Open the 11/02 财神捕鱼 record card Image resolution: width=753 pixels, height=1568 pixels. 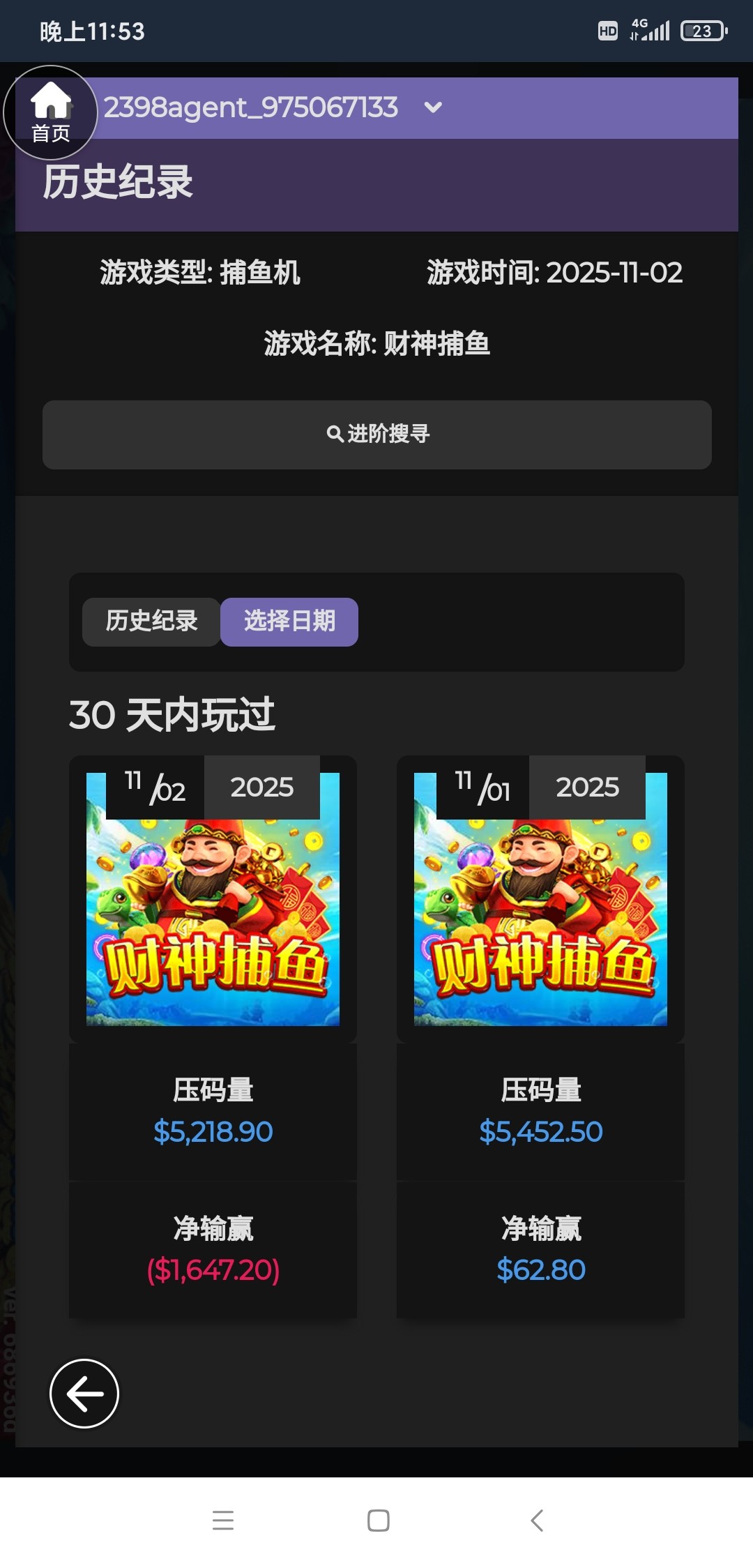click(213, 899)
